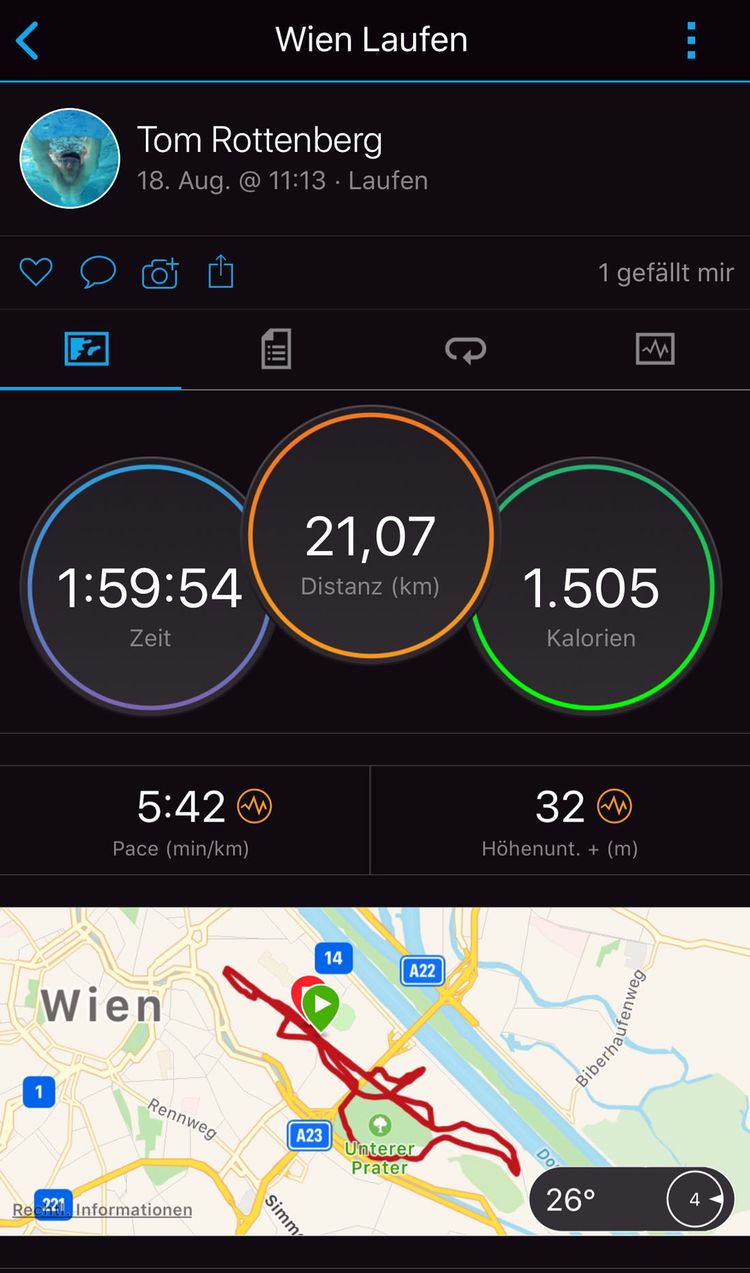Image resolution: width=750 pixels, height=1273 pixels.
Task: Open the Höhenunterschied insight icon
Action: tap(614, 806)
